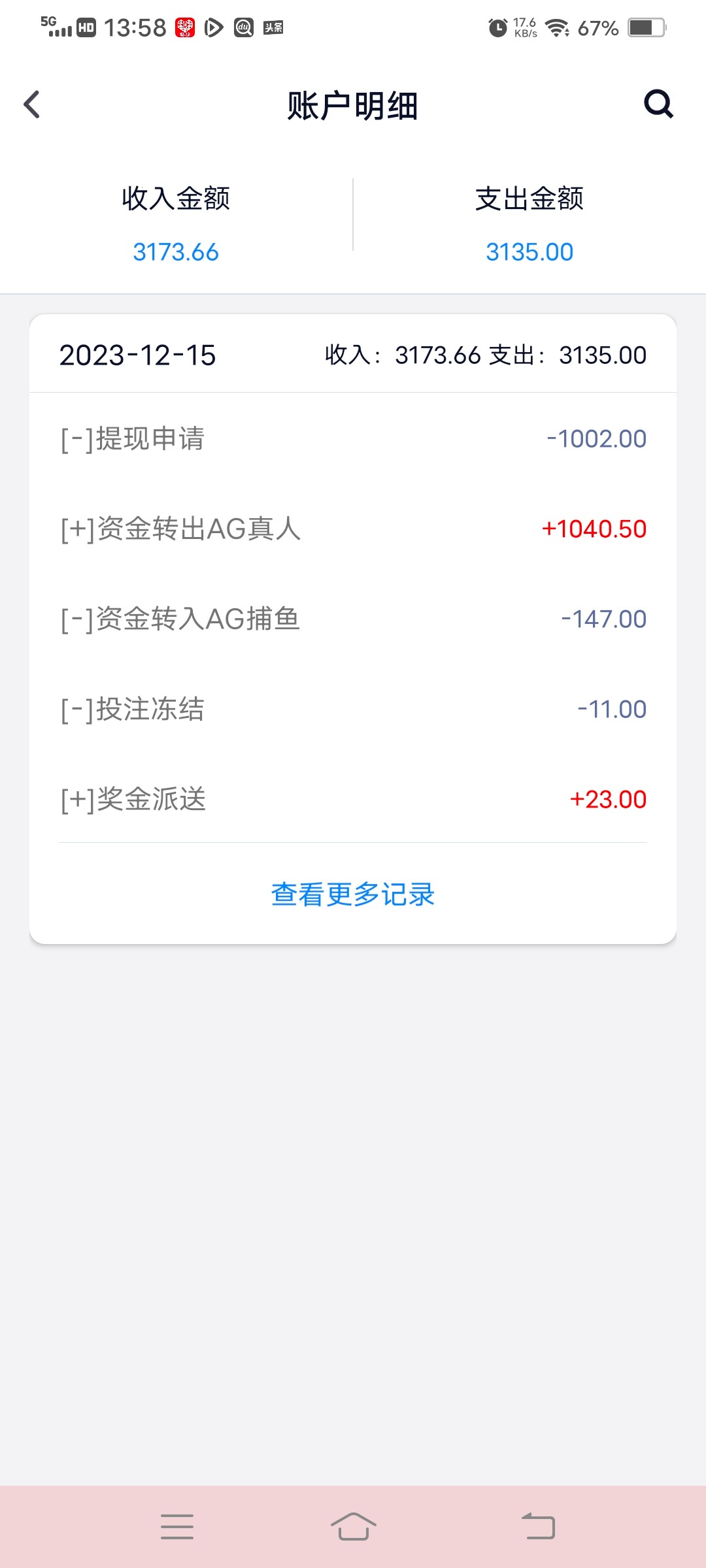Viewport: 706px width, 1568px height.
Task: Open the 投注冻结 transaction entry
Action: (353, 709)
